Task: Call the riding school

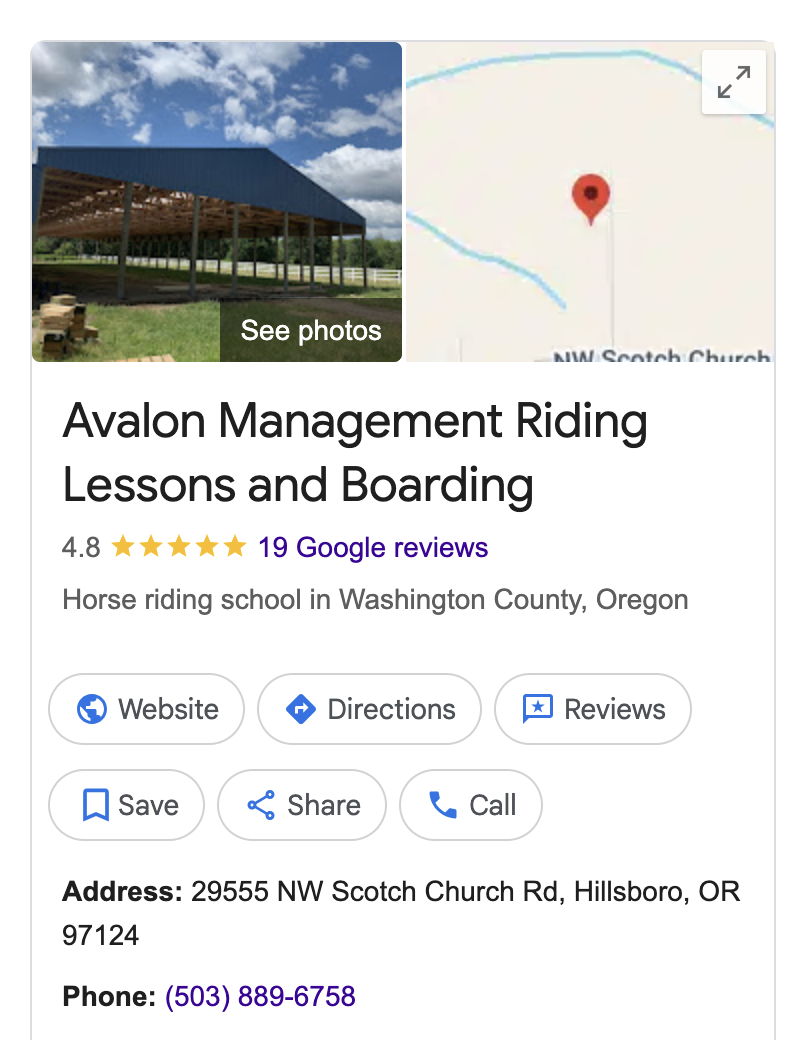Action: 470,805
